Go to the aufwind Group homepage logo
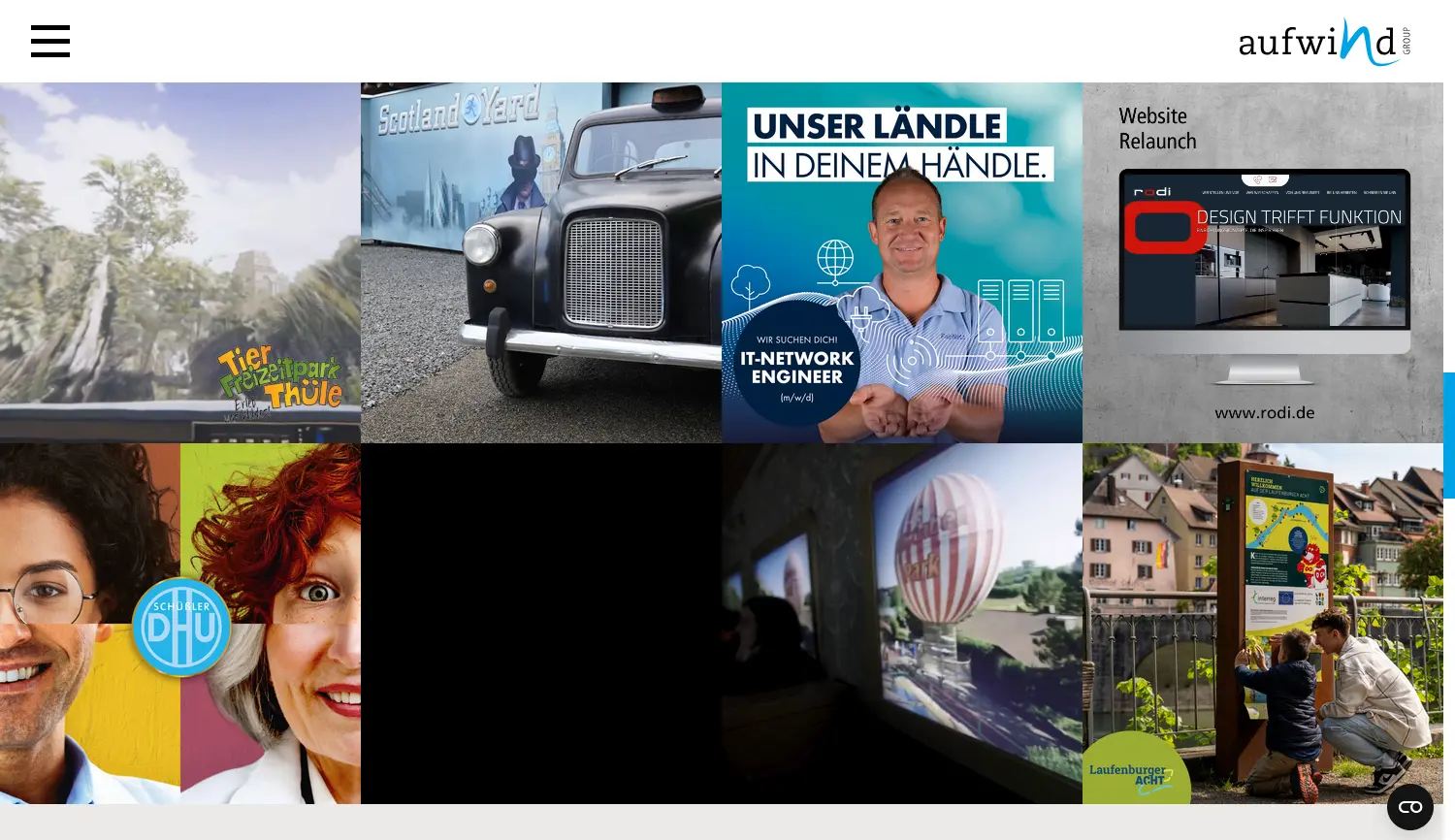The width and height of the screenshot is (1455, 840). tap(1323, 43)
